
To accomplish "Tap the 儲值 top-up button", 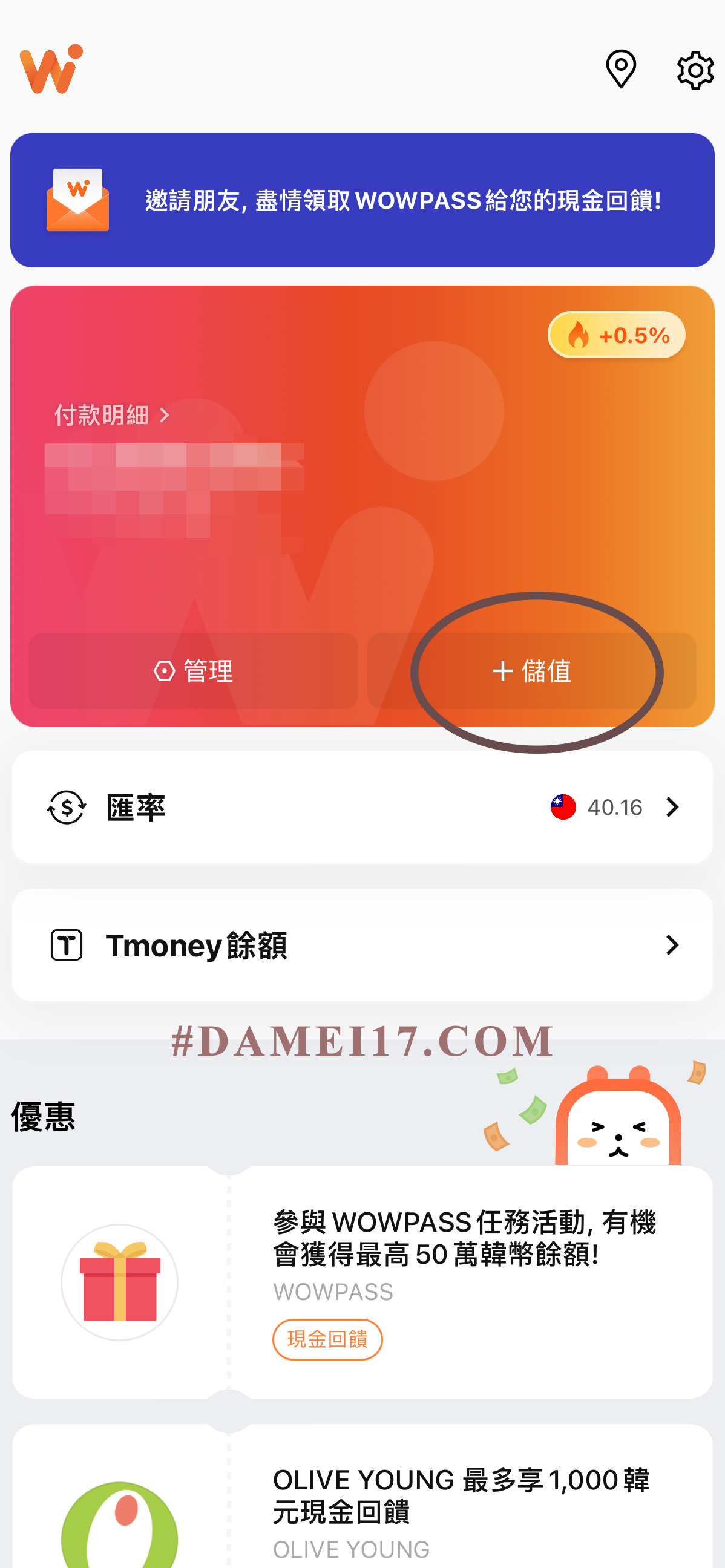I will click(x=534, y=673).
